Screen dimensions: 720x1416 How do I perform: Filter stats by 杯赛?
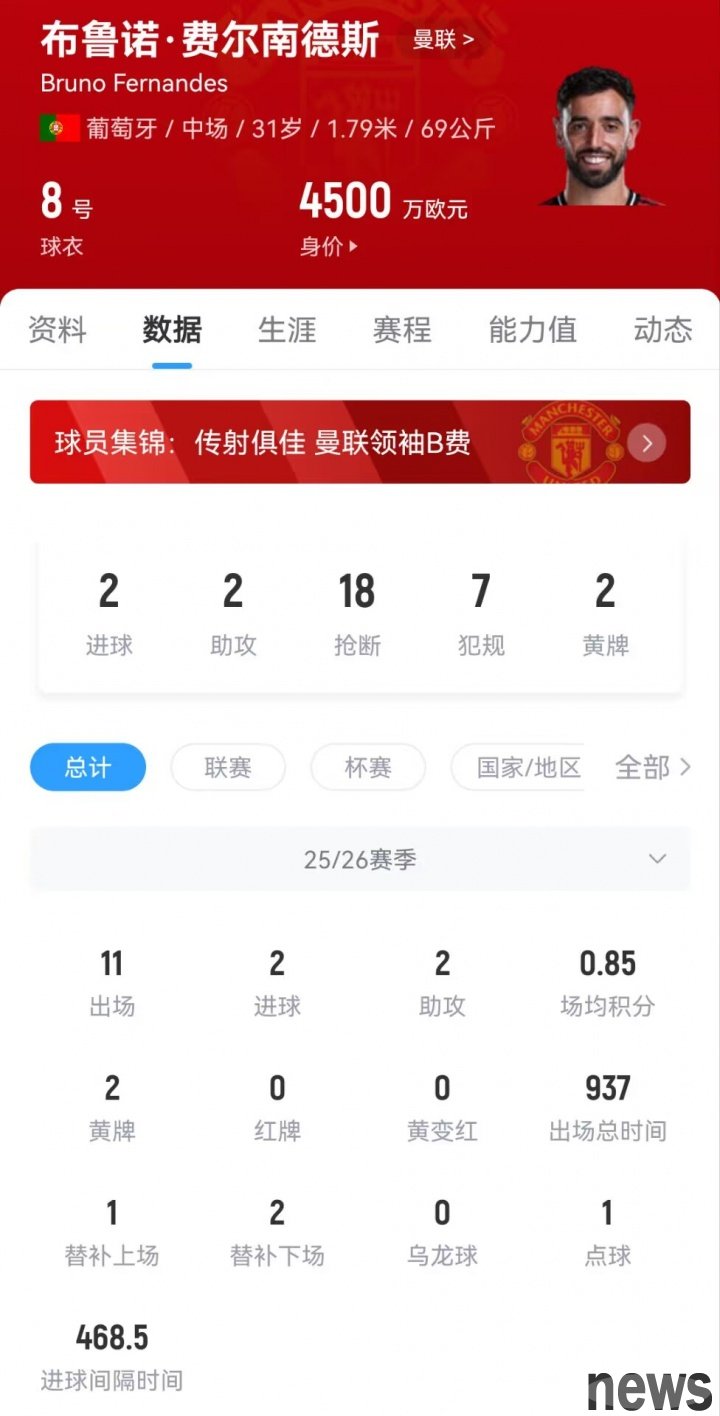[368, 768]
